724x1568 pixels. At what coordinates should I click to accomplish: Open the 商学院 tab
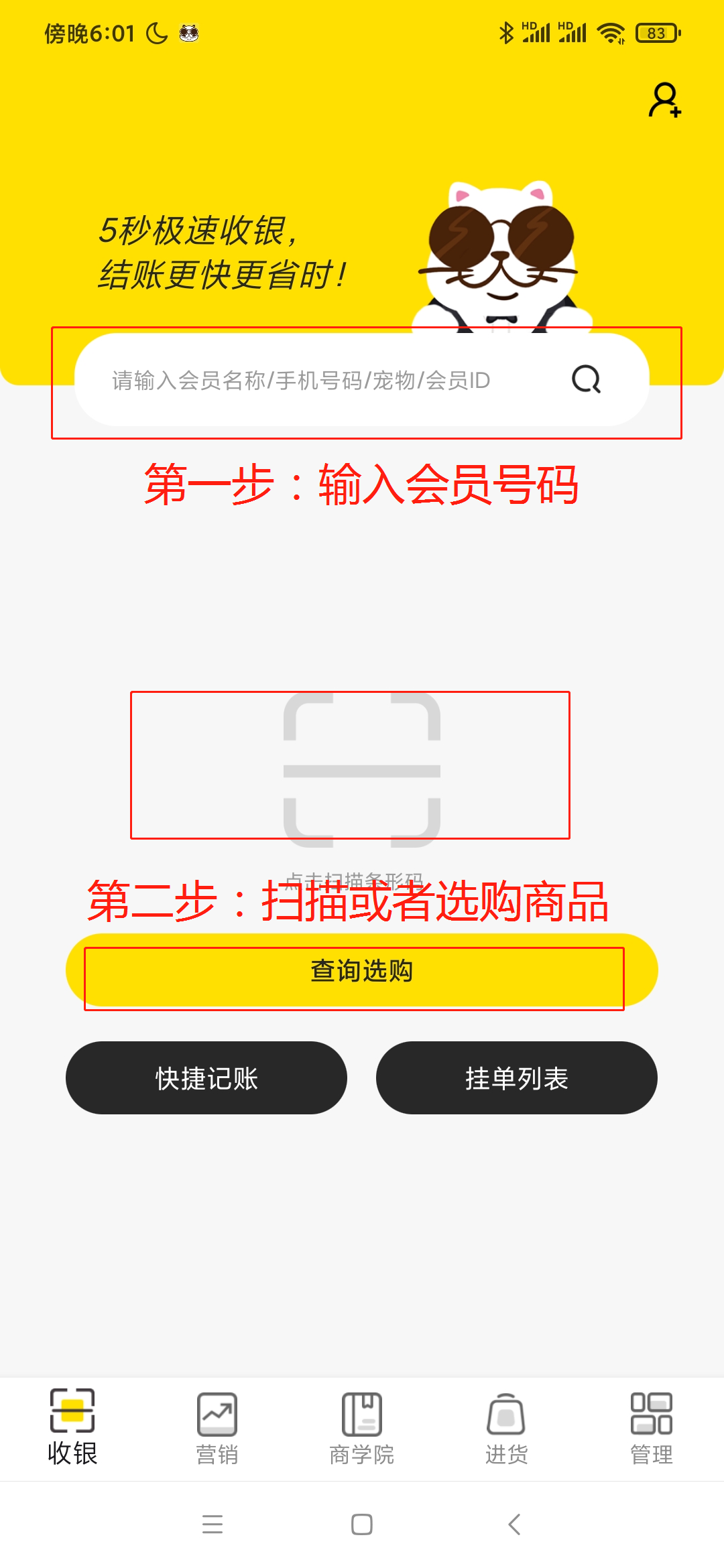pyautogui.click(x=362, y=1427)
